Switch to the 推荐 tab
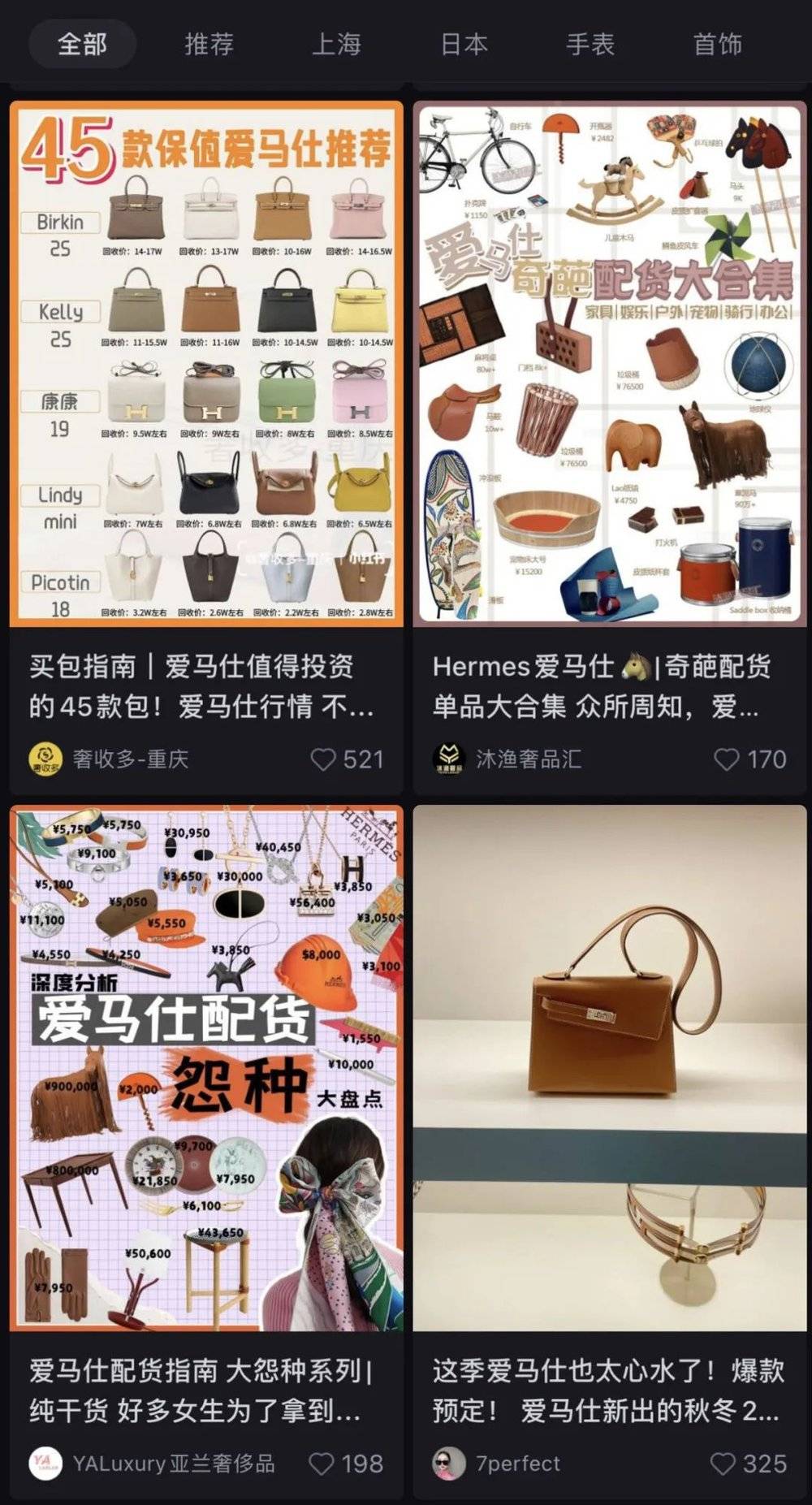Viewport: 812px width, 1505px height. (209, 44)
